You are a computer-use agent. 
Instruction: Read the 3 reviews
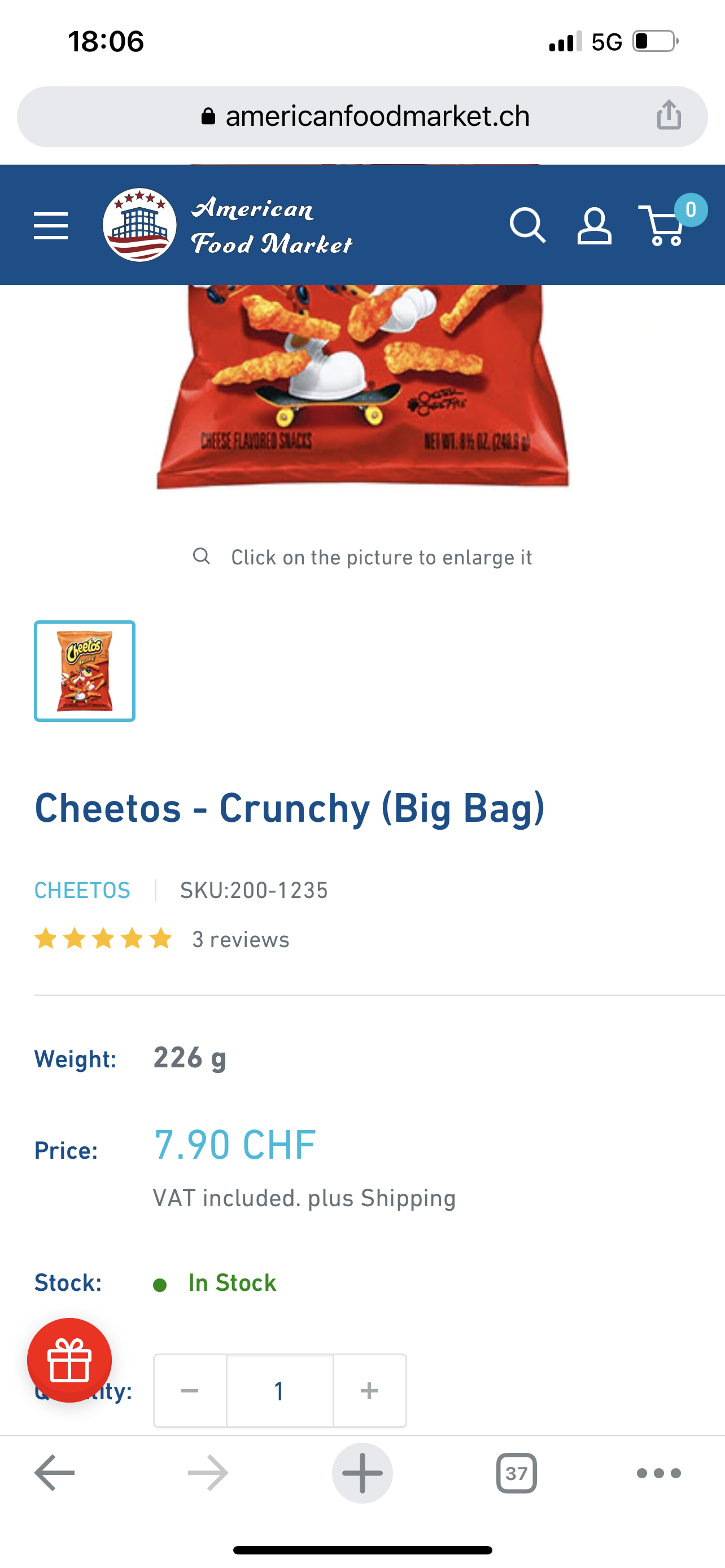click(x=241, y=939)
